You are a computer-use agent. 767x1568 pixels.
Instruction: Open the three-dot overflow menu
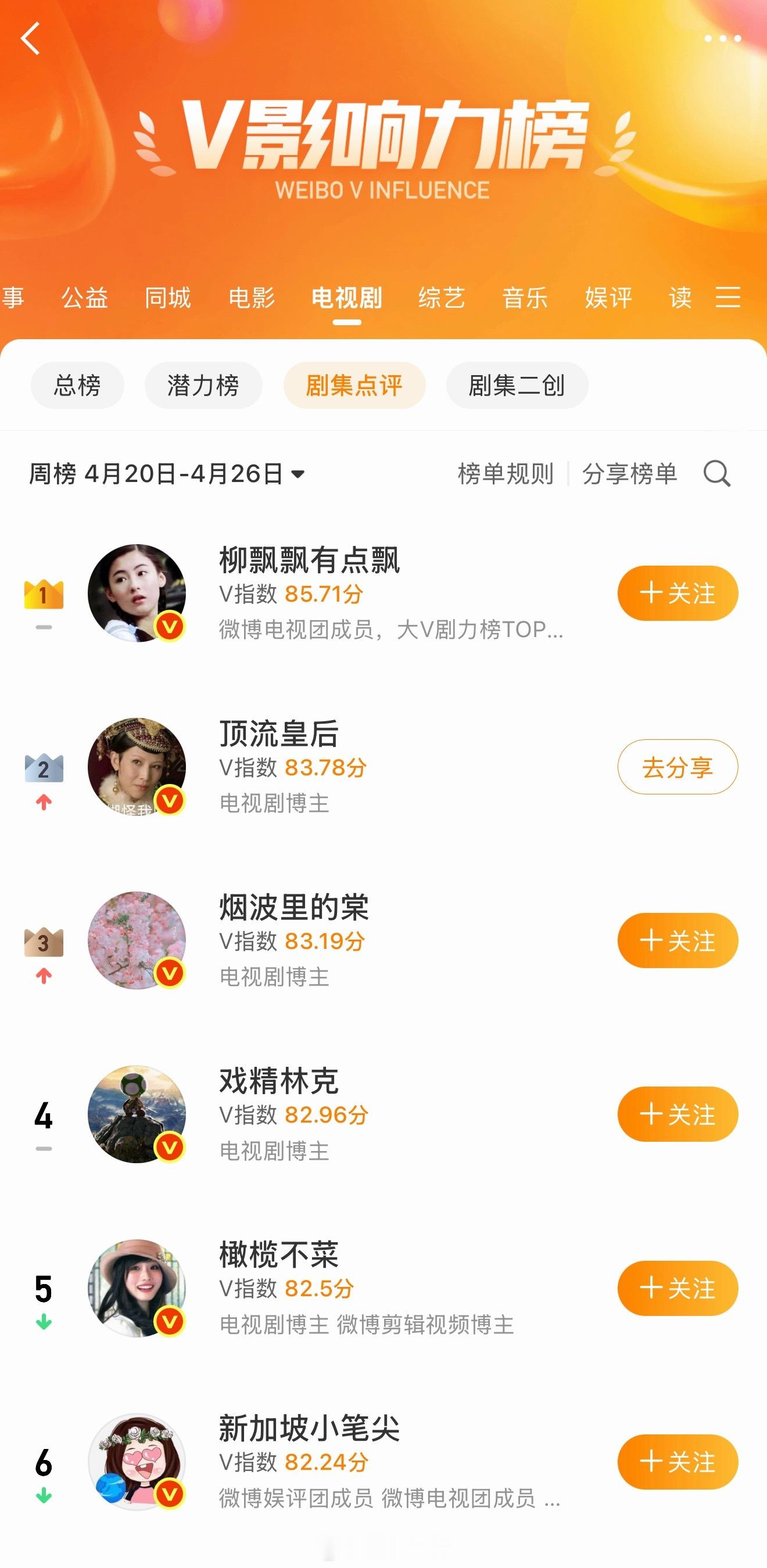click(722, 38)
